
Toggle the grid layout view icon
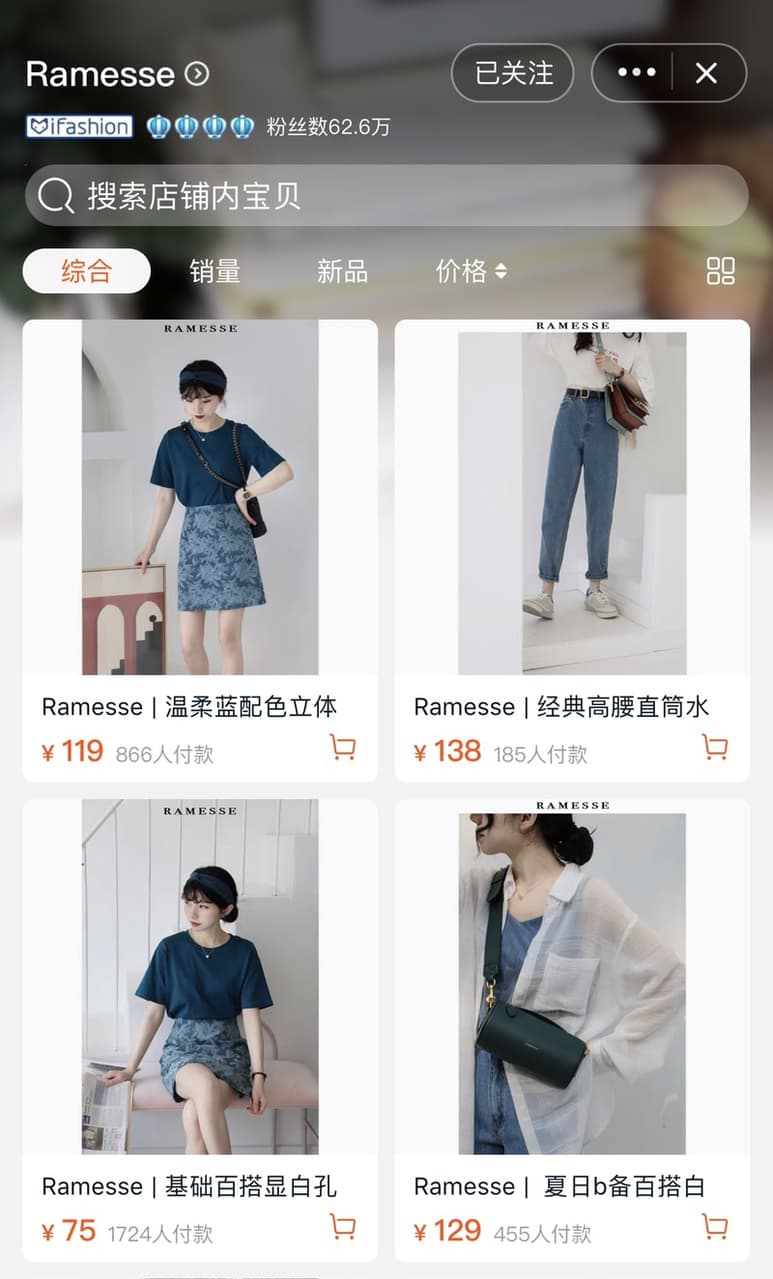pos(720,271)
